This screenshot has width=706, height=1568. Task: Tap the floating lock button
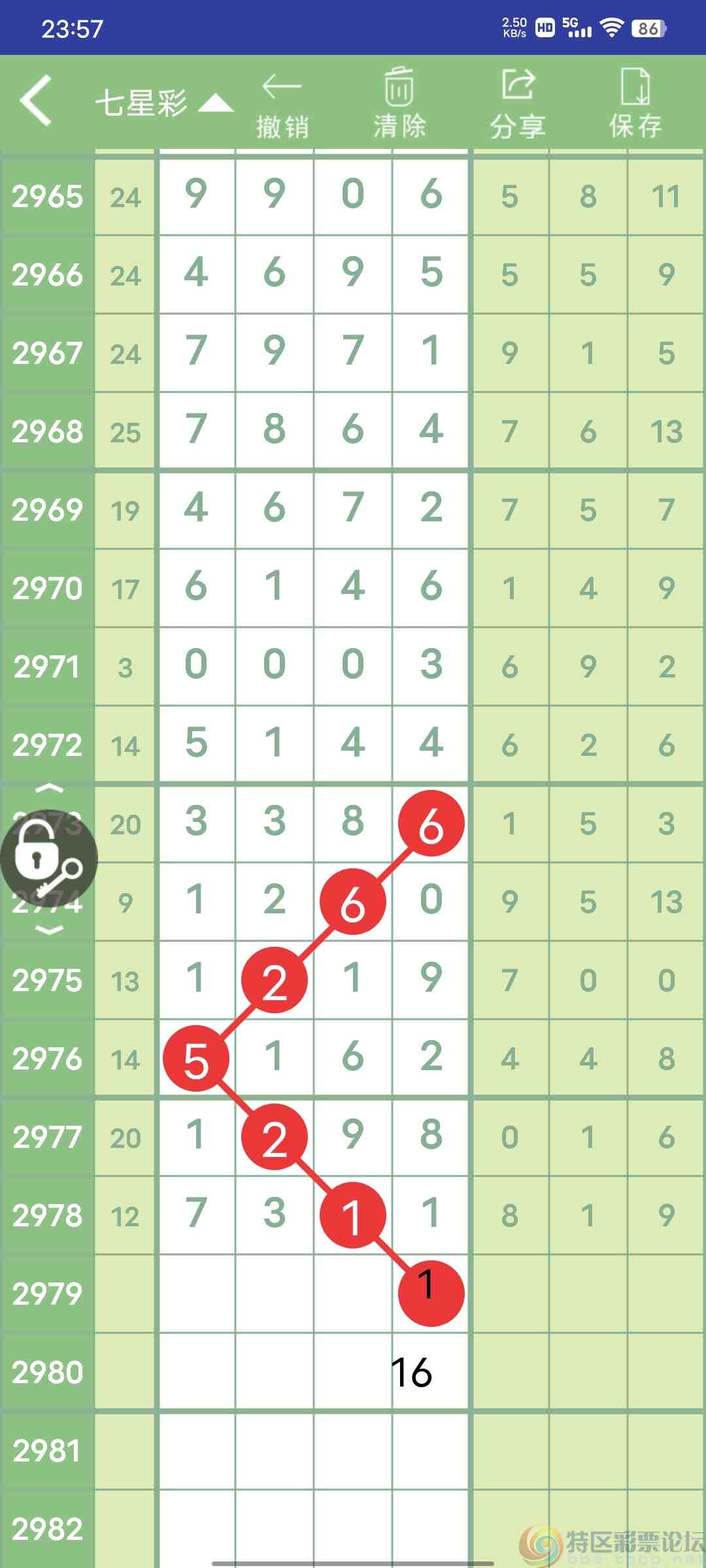48,859
